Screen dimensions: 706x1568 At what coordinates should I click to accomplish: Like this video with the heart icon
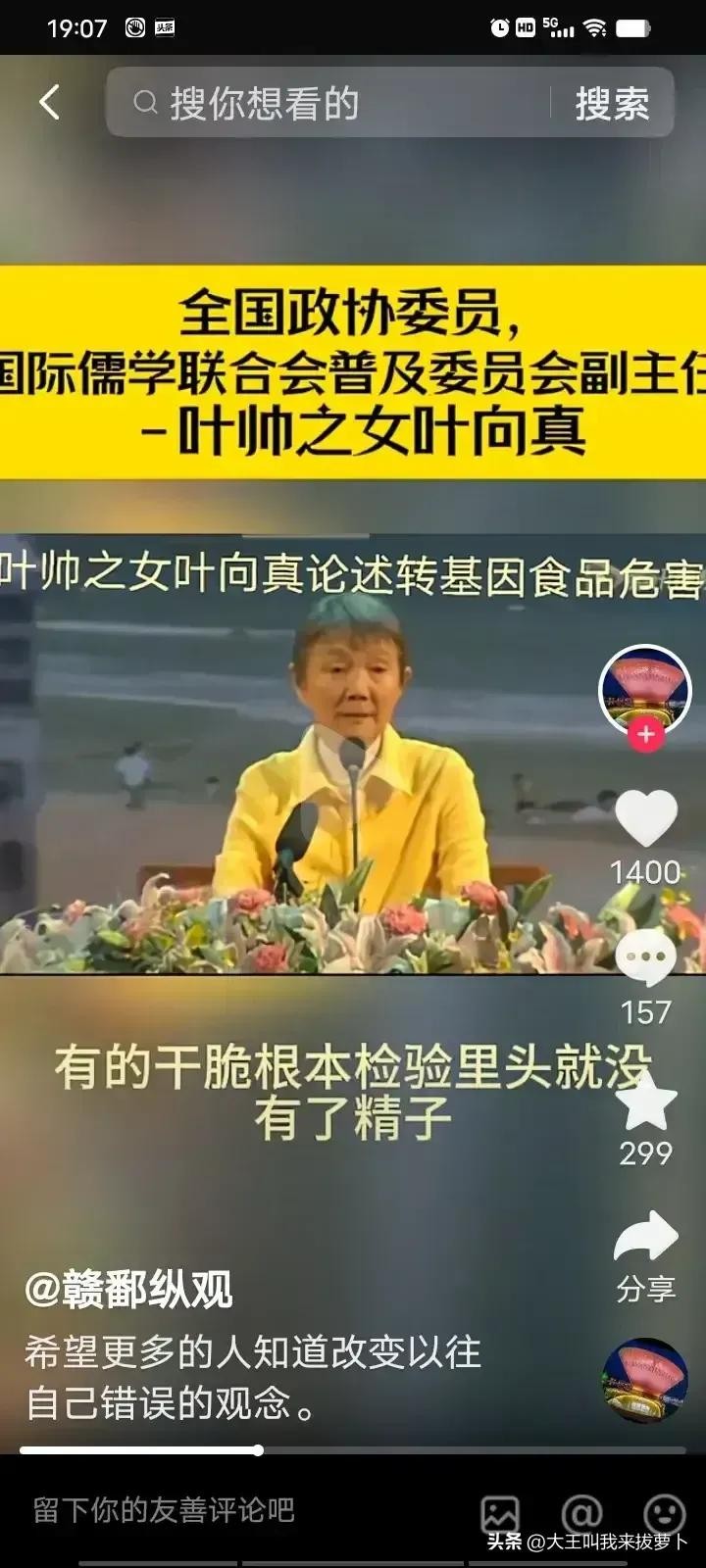[645, 819]
